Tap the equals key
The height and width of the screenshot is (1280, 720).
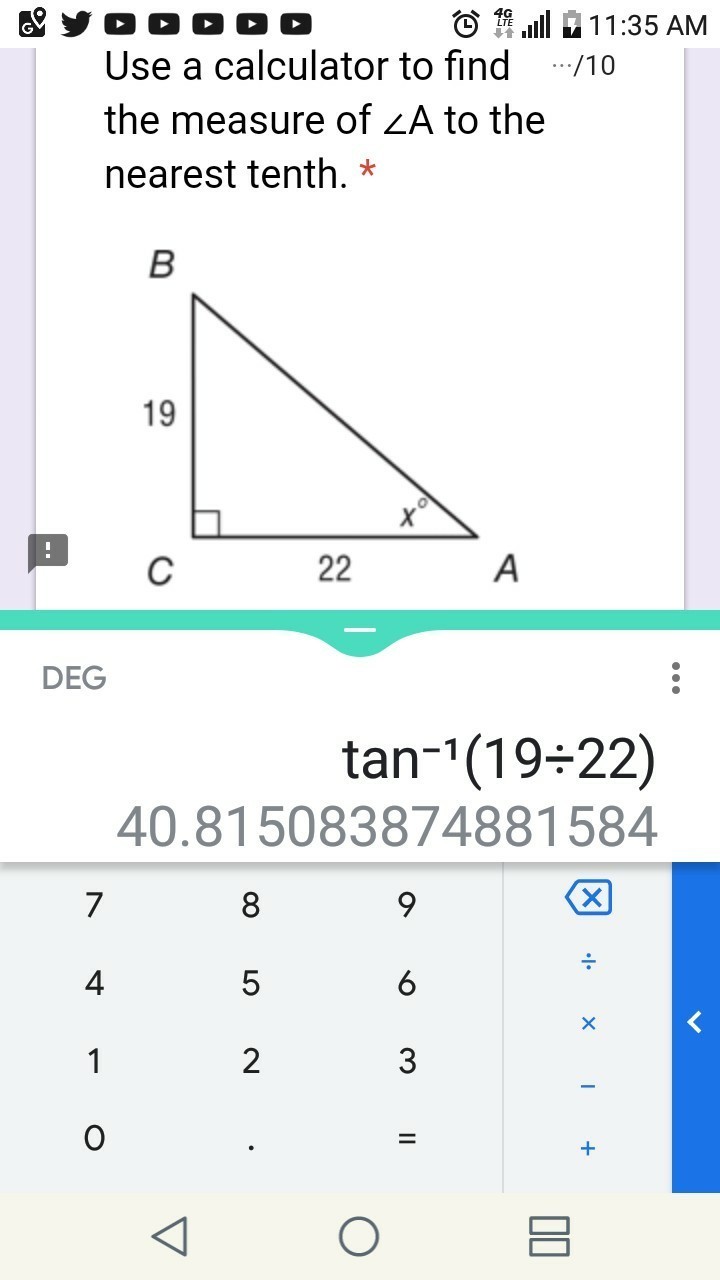(x=406, y=1138)
